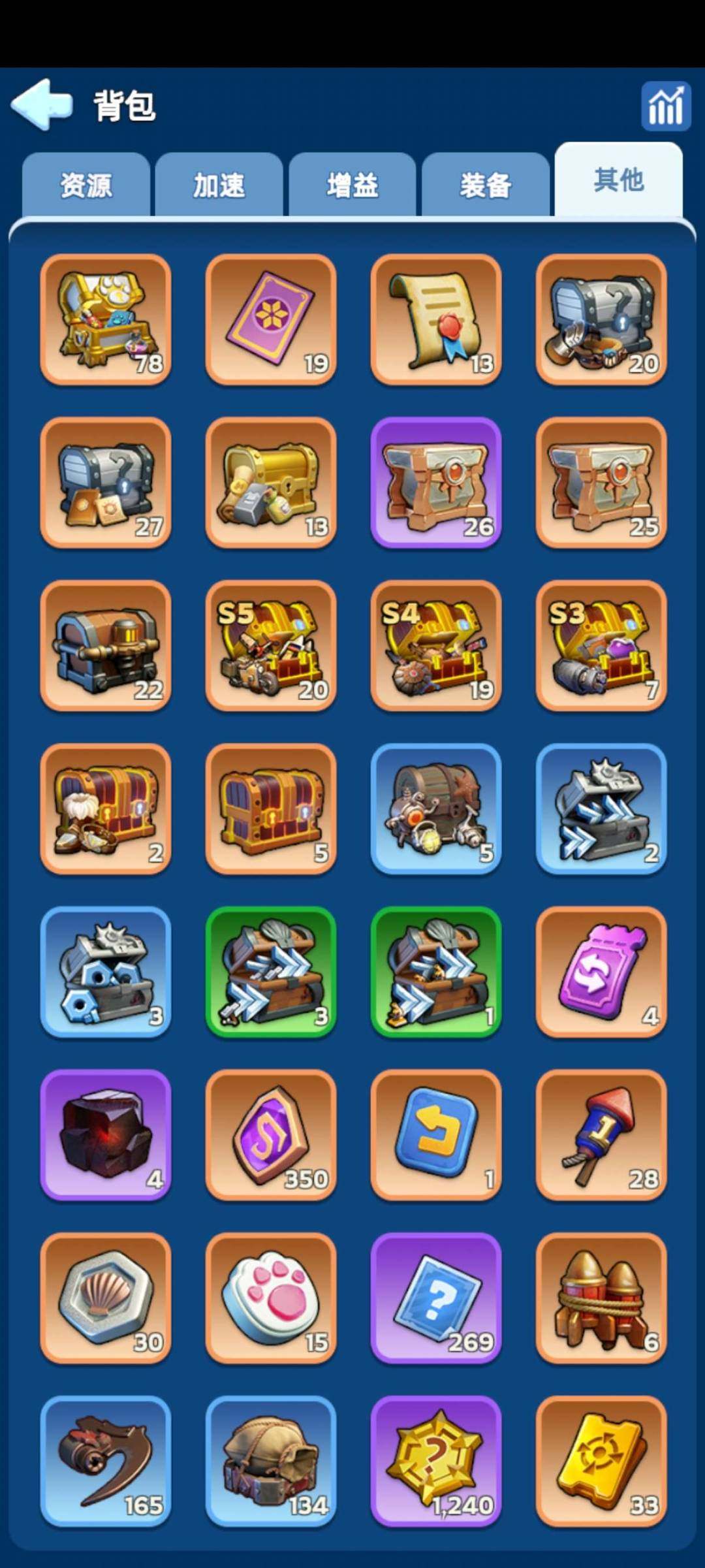Open the S4 chest with 19
This screenshot has width=705, height=1568.
click(436, 645)
